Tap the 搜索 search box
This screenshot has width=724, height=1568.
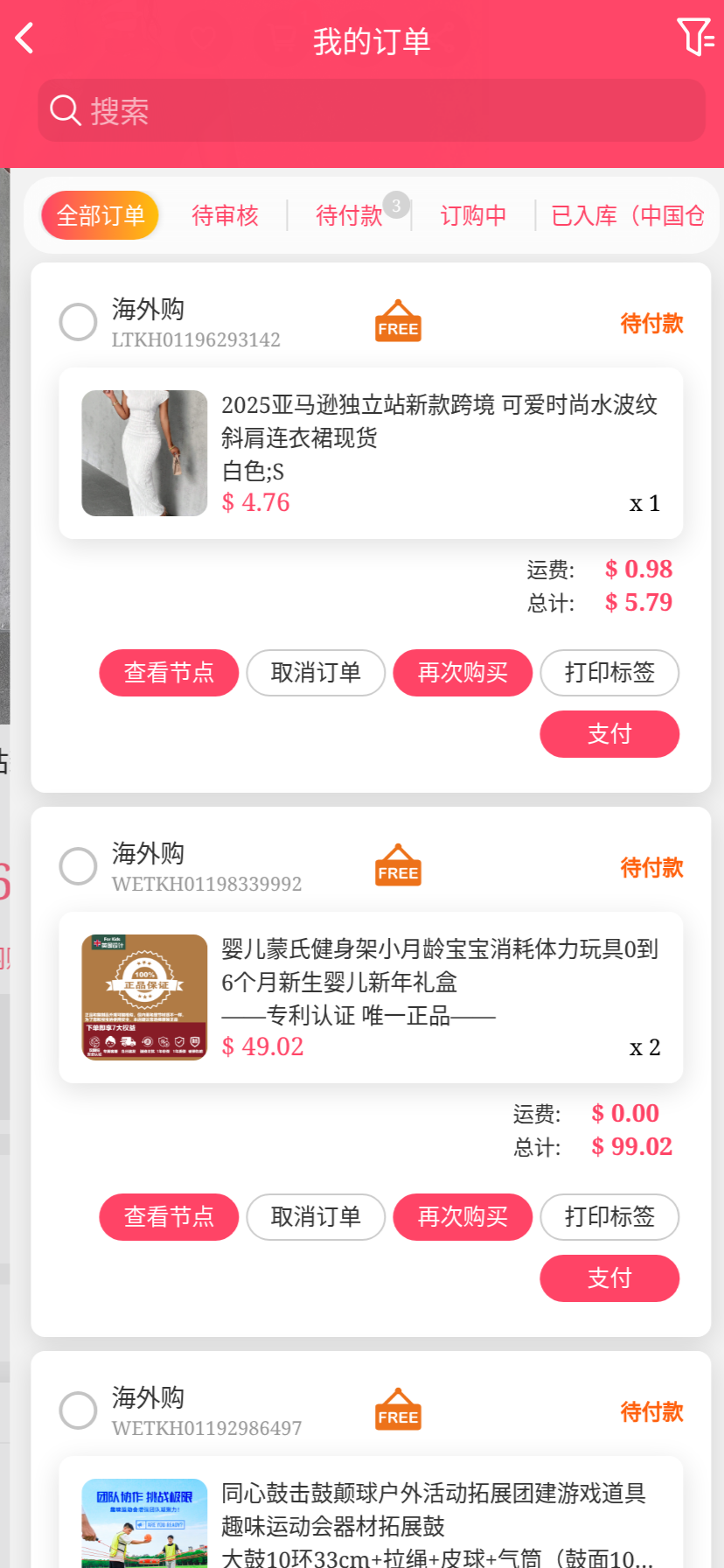372,110
